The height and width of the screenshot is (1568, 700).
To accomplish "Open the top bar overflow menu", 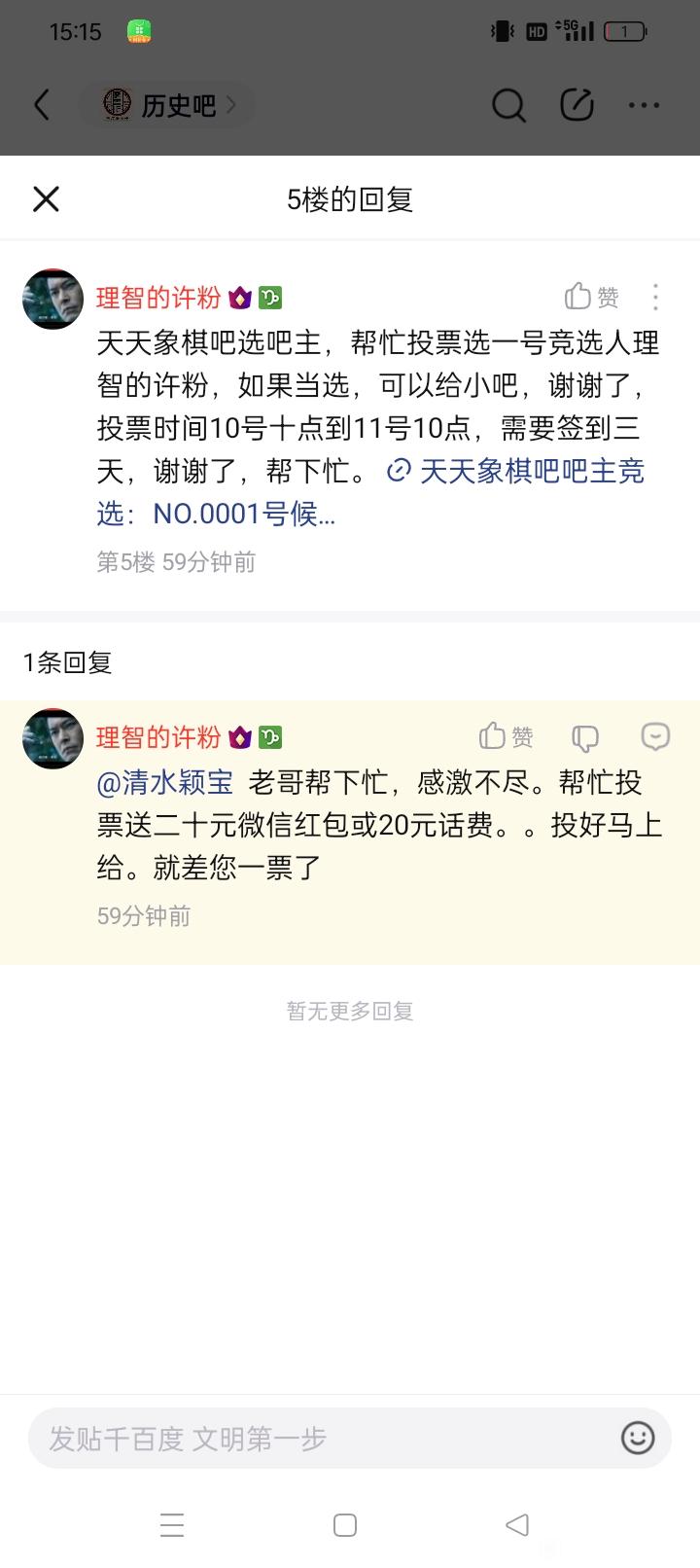I will click(x=644, y=105).
